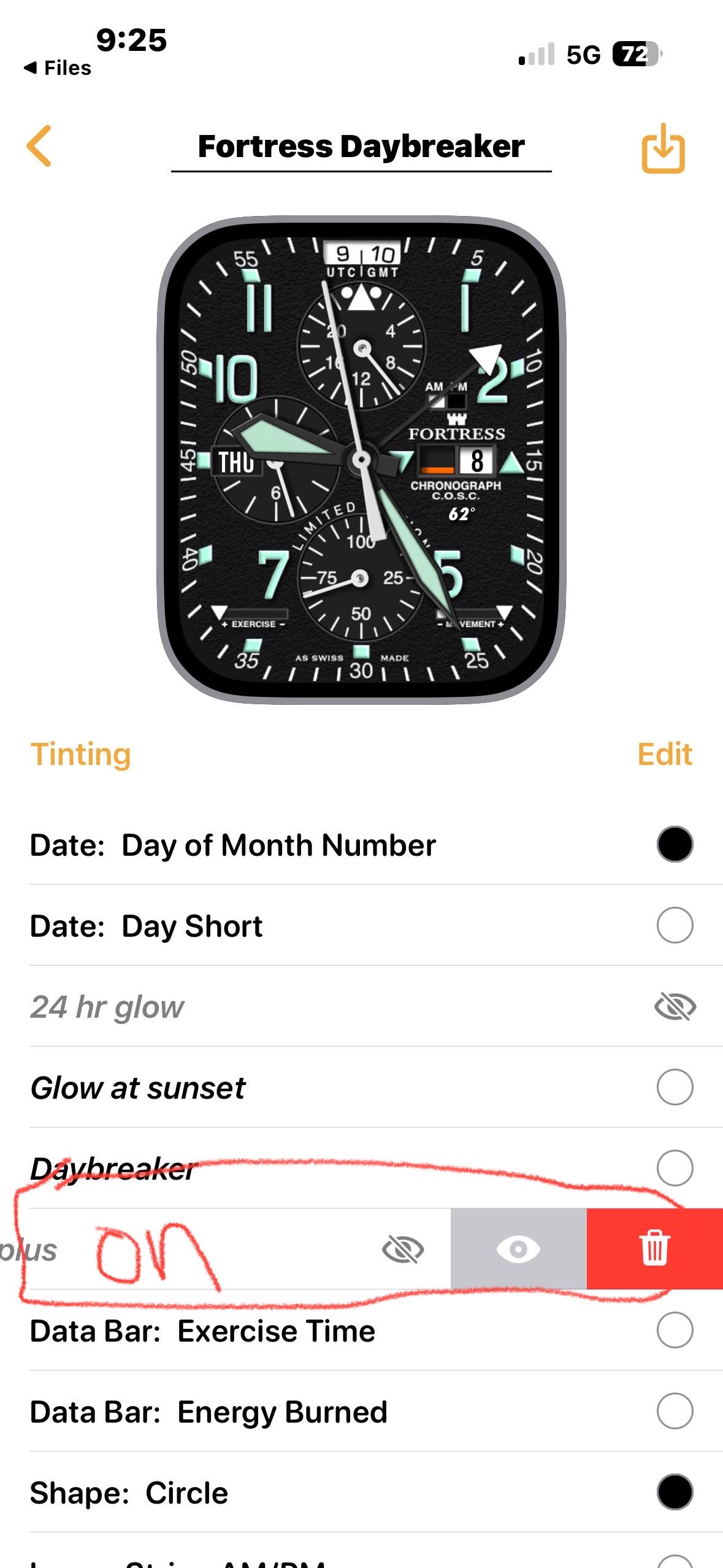Toggle Date: Day of Month Number
This screenshot has height=1568, width=723.
(675, 844)
